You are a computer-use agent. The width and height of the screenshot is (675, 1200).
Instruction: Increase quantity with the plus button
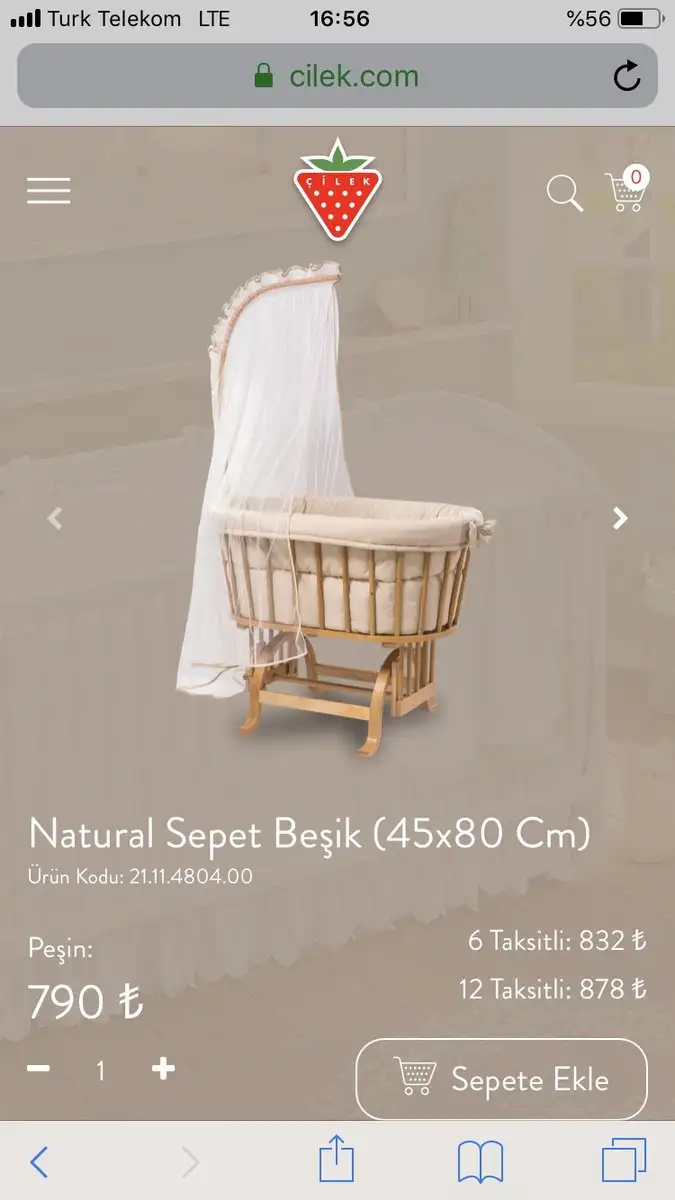tap(163, 1069)
